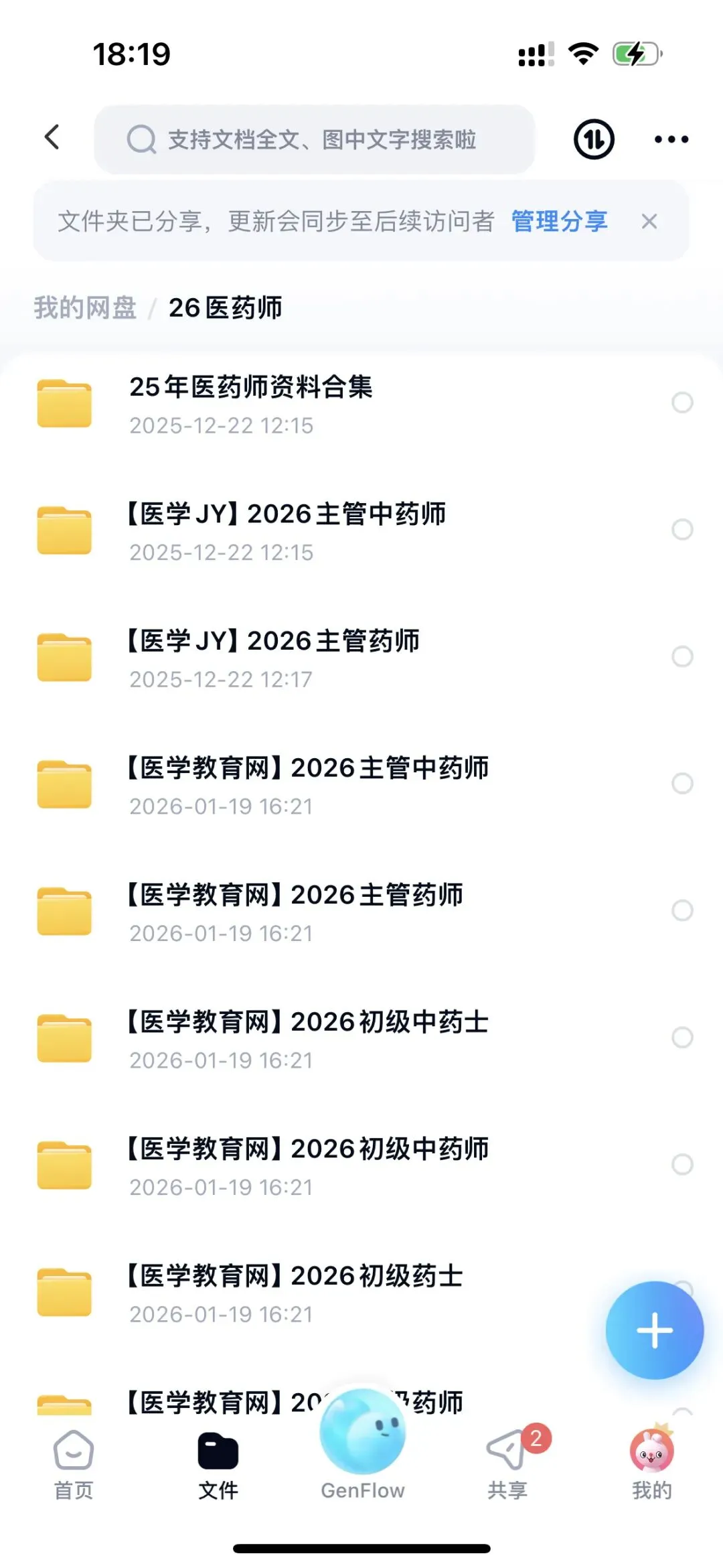
Task: Select the【医学JY】2026主管药师 folder checkbox
Action: (x=682, y=656)
